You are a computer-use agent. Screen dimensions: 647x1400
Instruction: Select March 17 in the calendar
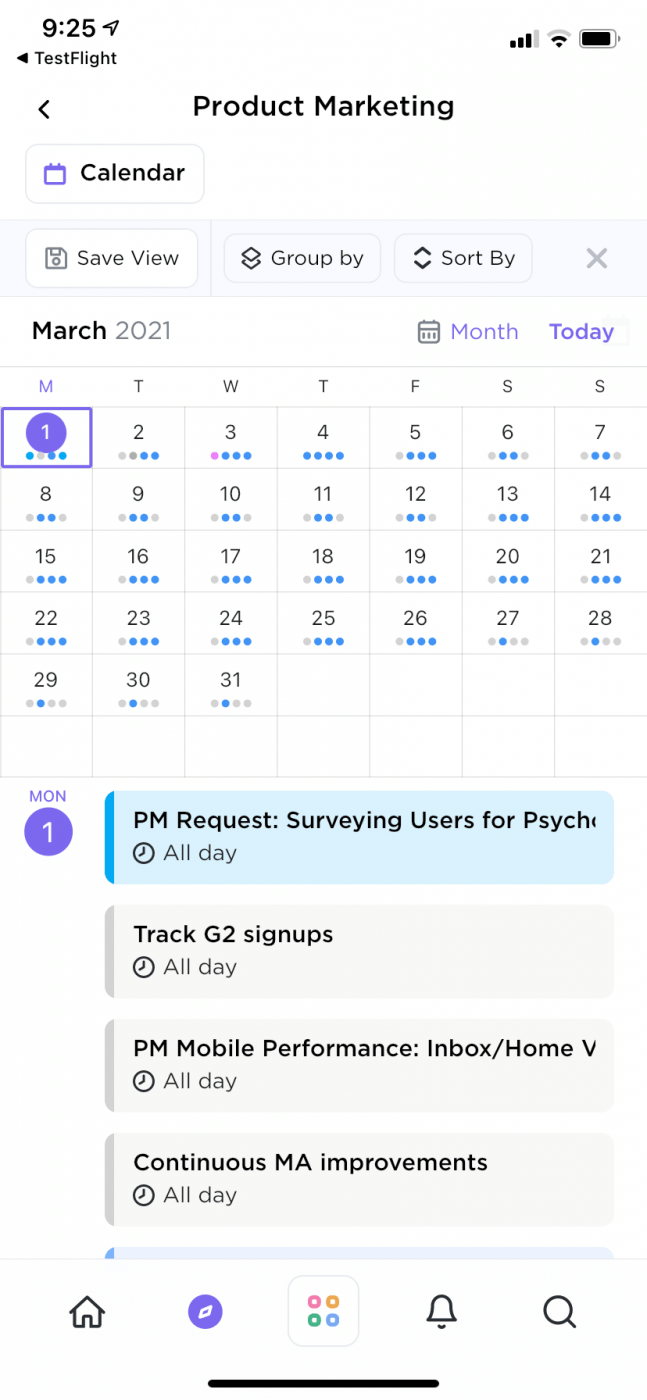[x=230, y=562]
